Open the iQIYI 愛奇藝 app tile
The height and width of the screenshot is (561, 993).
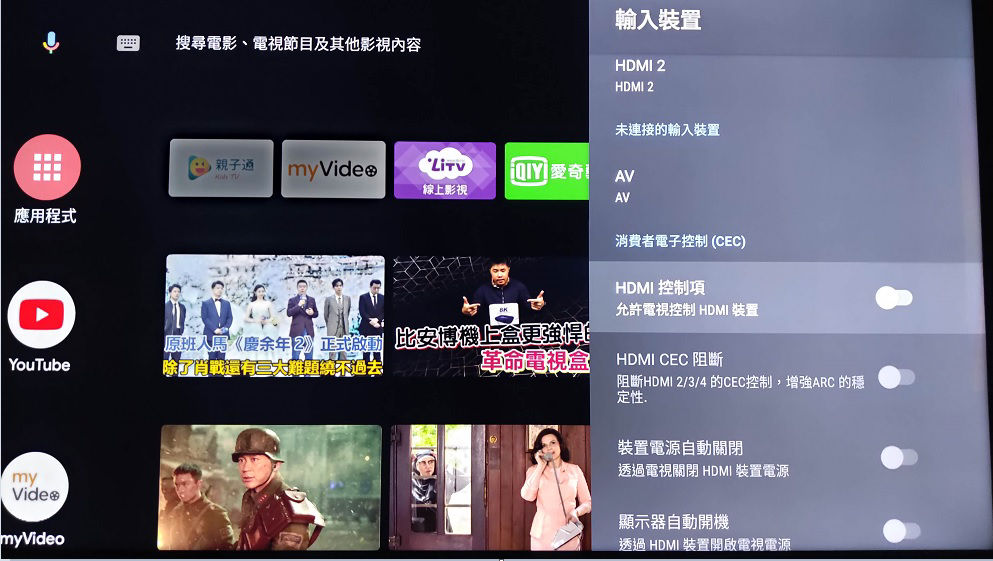[547, 170]
